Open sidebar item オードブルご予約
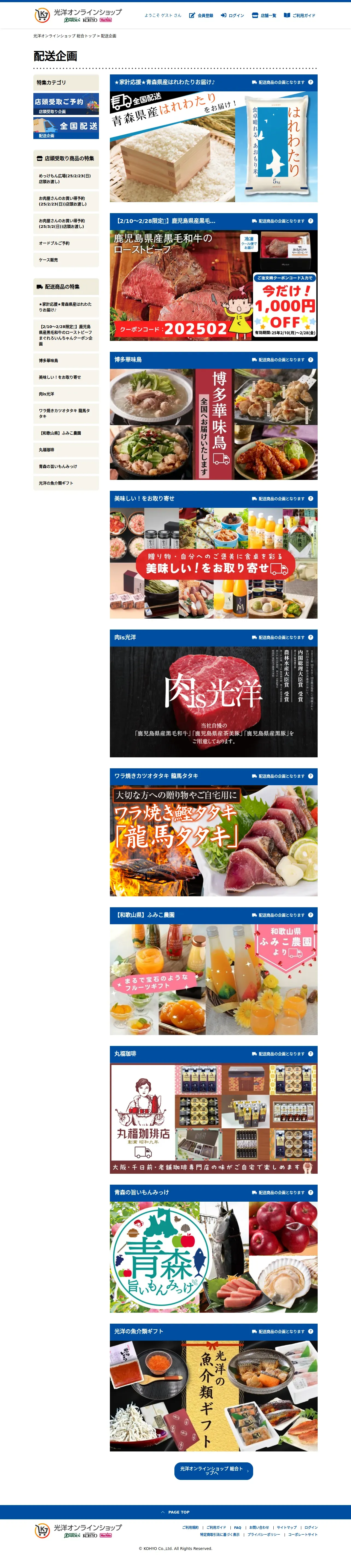The image size is (351, 1568). click(x=66, y=244)
